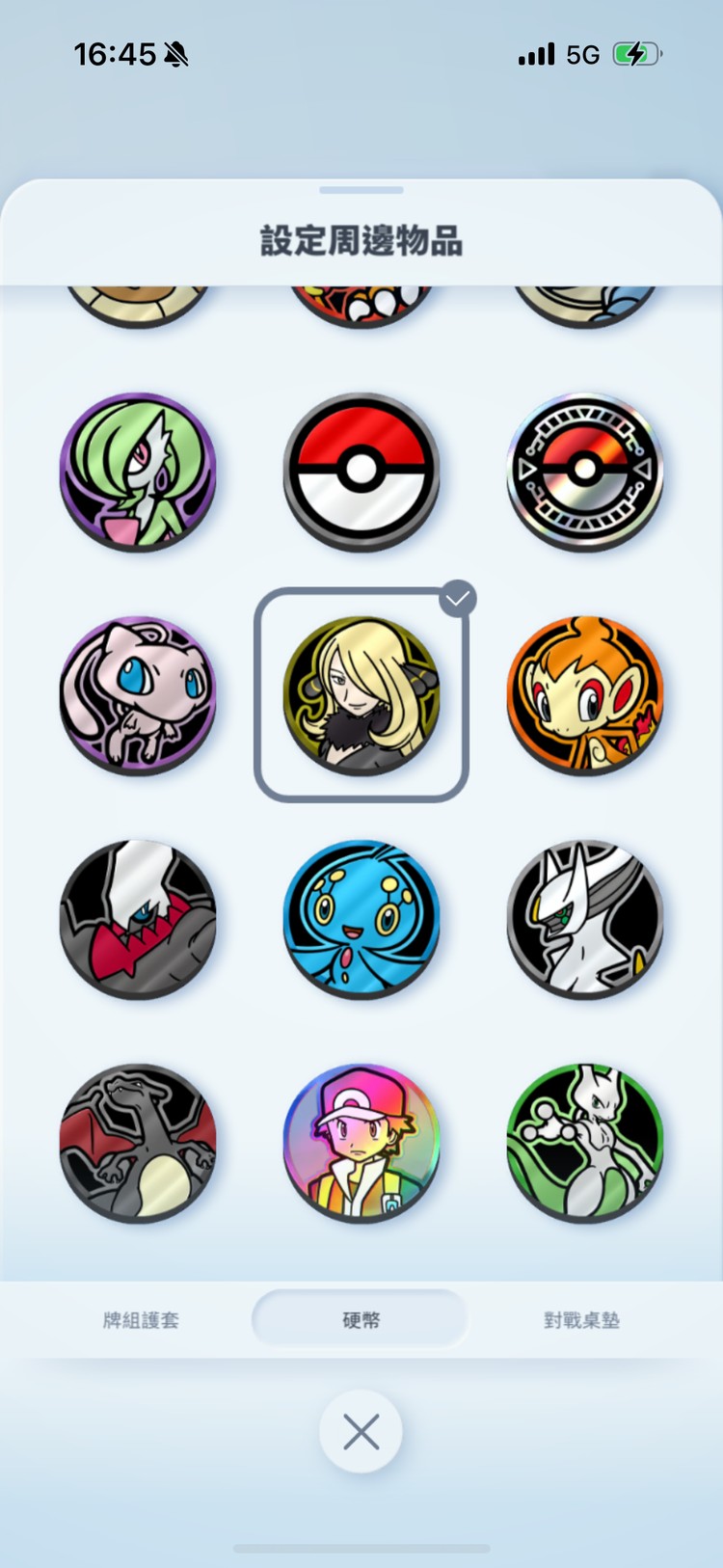Pick the holographic Poké Ball coin
This screenshot has height=1568, width=723.
click(x=585, y=471)
